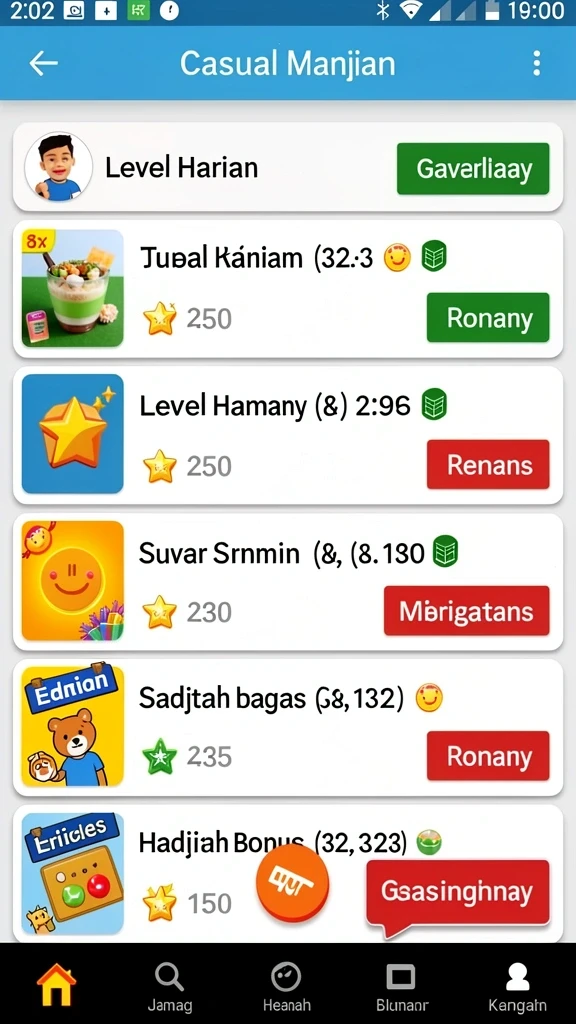The image size is (576, 1024).
Task: Tap the green Gaverliaay button
Action: coord(473,168)
